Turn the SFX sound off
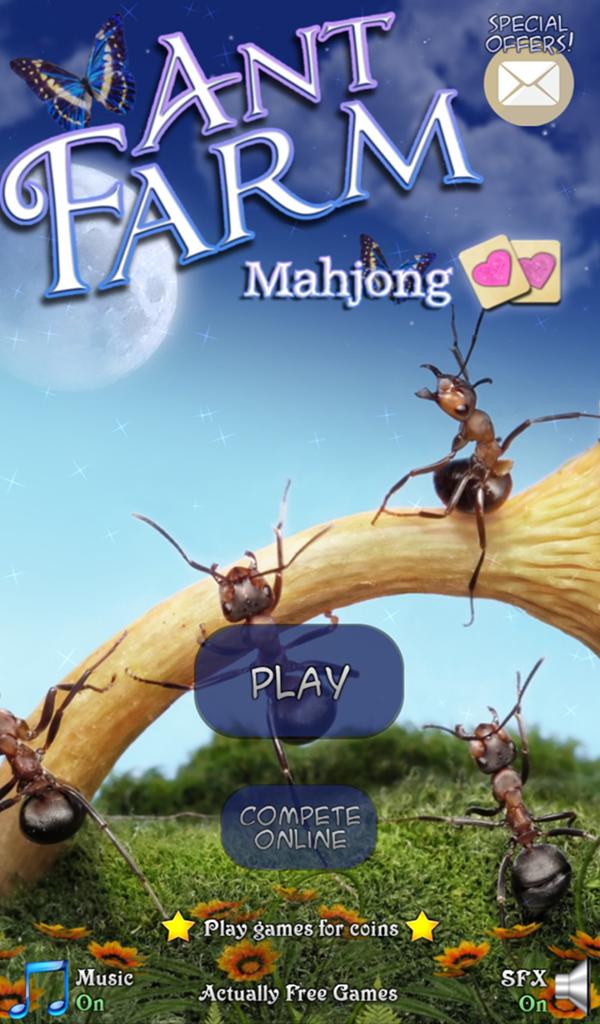Screen dimensions: 600x1024 (x=570, y=988)
